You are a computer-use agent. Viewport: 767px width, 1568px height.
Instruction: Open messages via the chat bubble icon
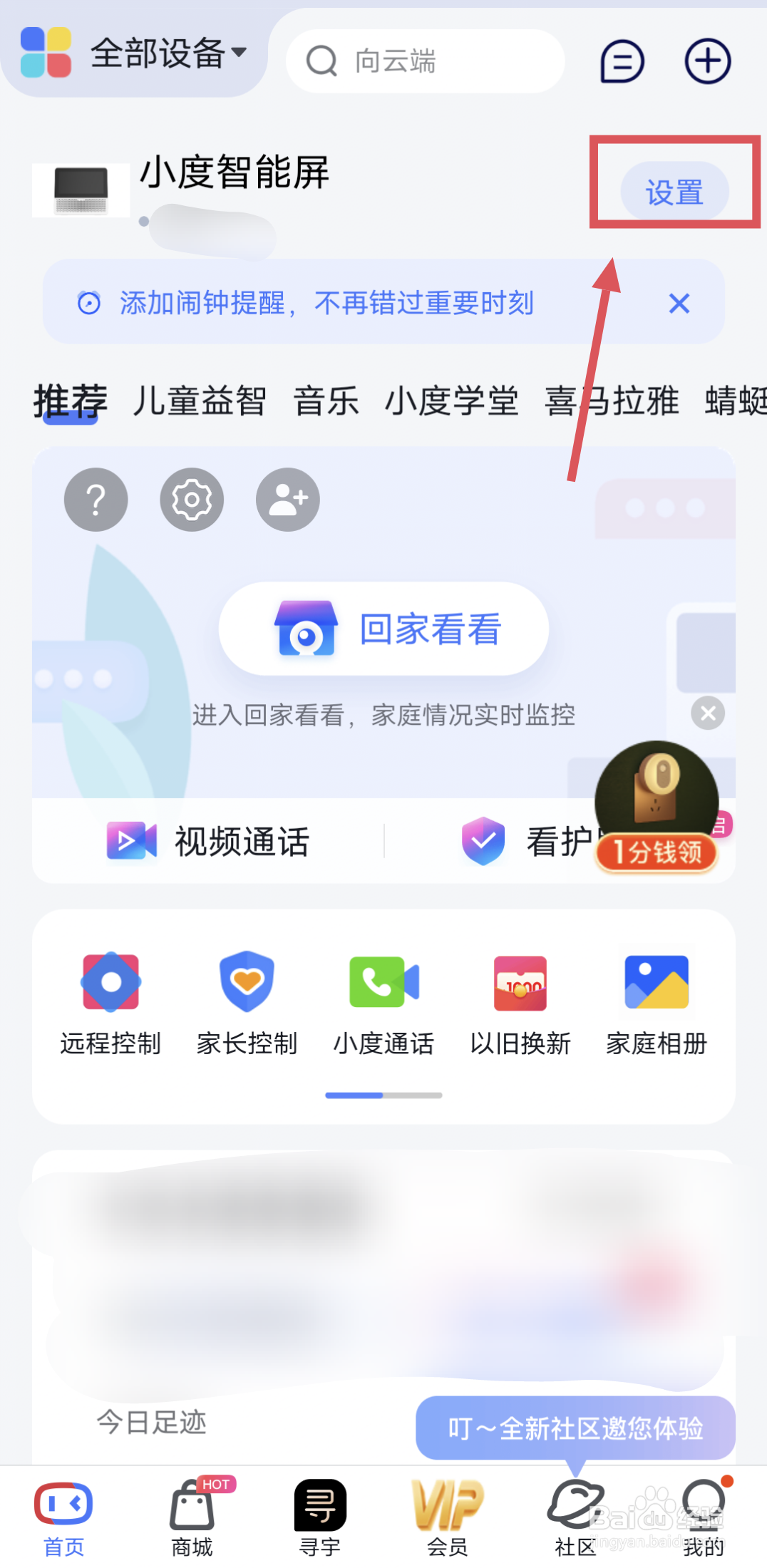pyautogui.click(x=621, y=61)
